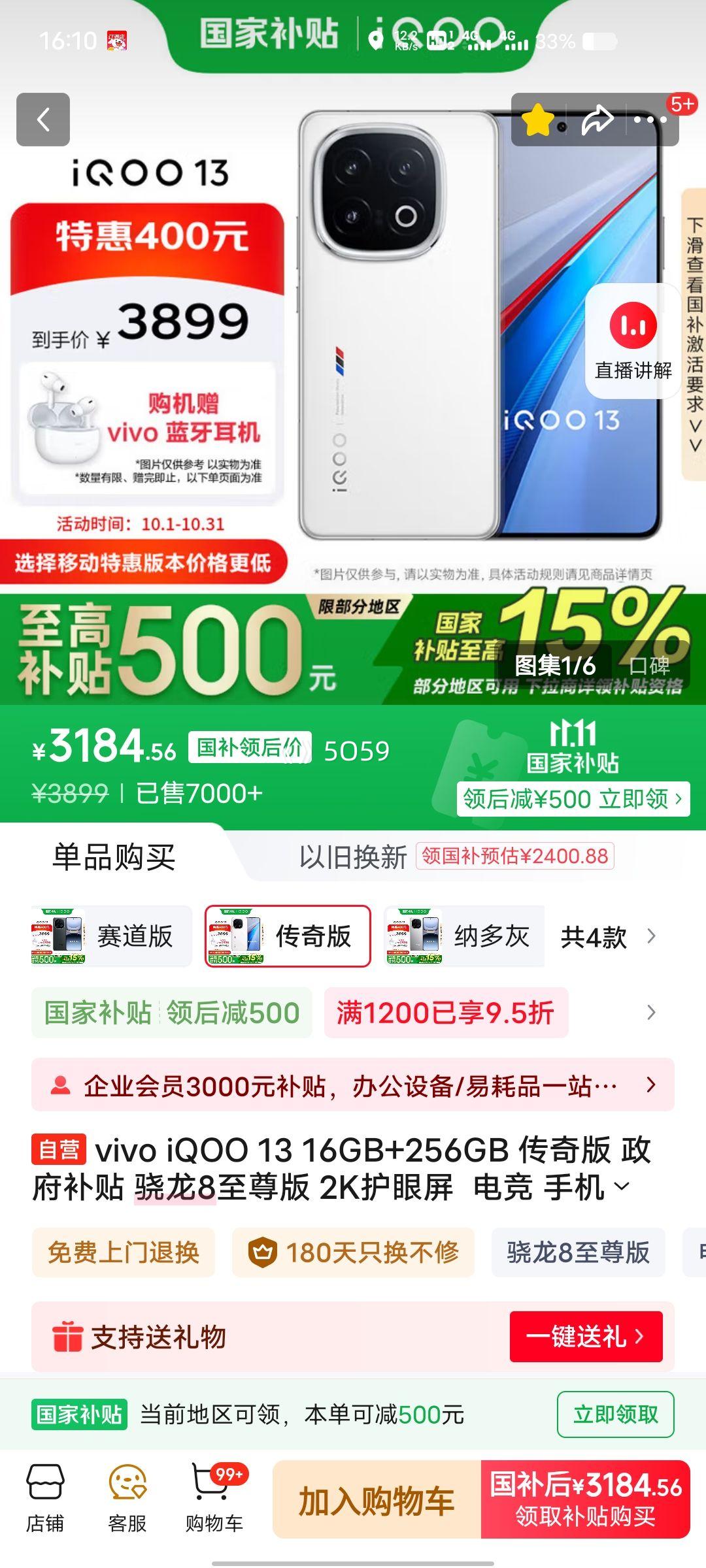Expand all variants via 共4款
The width and height of the screenshot is (706, 1568).
[608, 937]
